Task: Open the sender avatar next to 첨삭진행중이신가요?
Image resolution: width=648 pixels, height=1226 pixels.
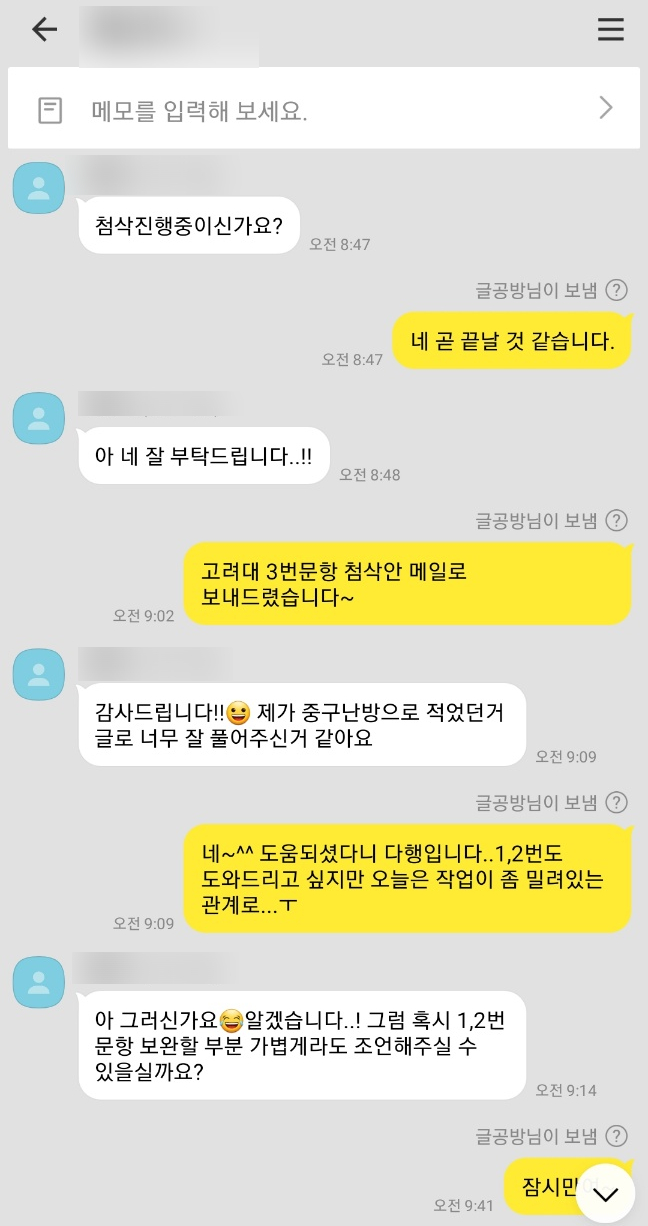Action: pos(39,188)
